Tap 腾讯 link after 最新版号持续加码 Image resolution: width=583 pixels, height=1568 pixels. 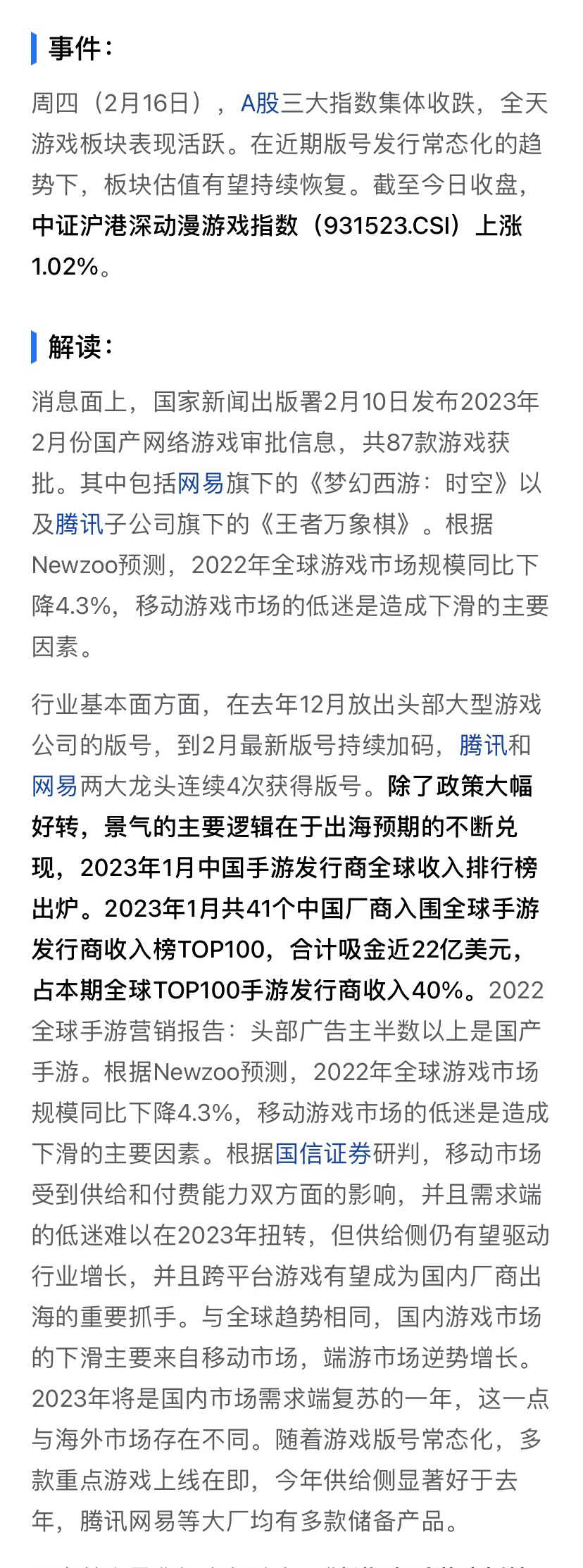pyautogui.click(x=483, y=746)
